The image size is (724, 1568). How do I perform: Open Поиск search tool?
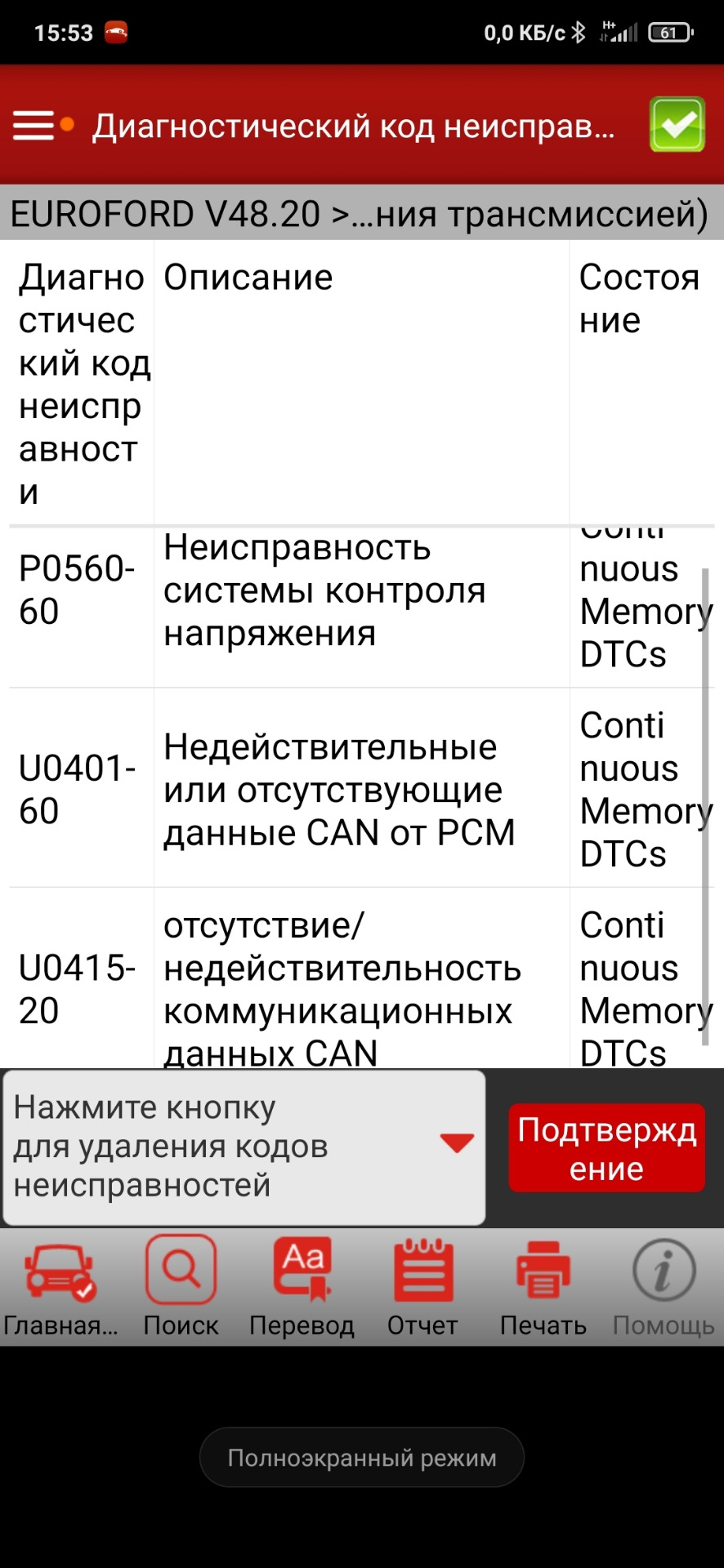coord(181,1287)
